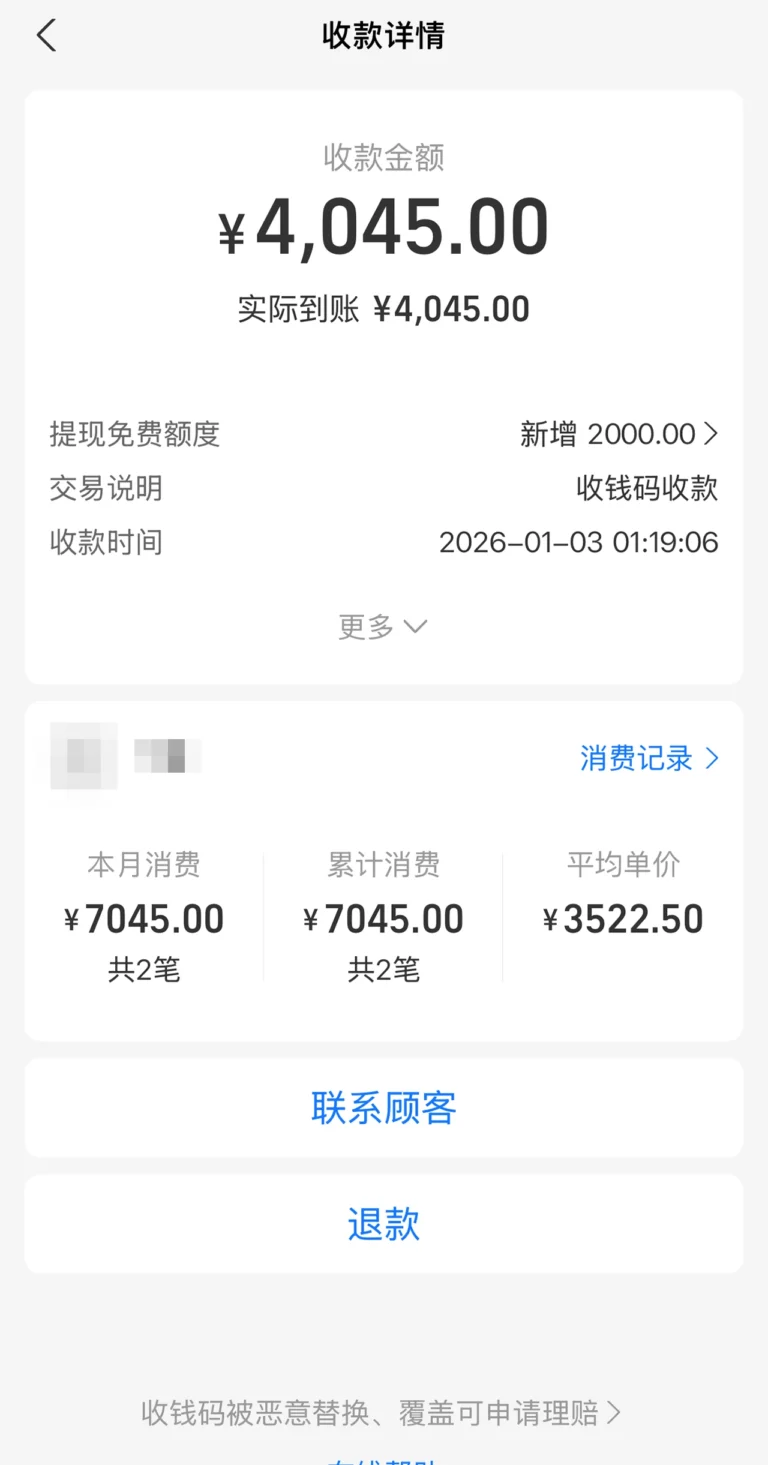Screen dimensions: 768x1465
Task: Open the withdrawal free quota 新增 2000.00 details
Action: click(x=613, y=433)
